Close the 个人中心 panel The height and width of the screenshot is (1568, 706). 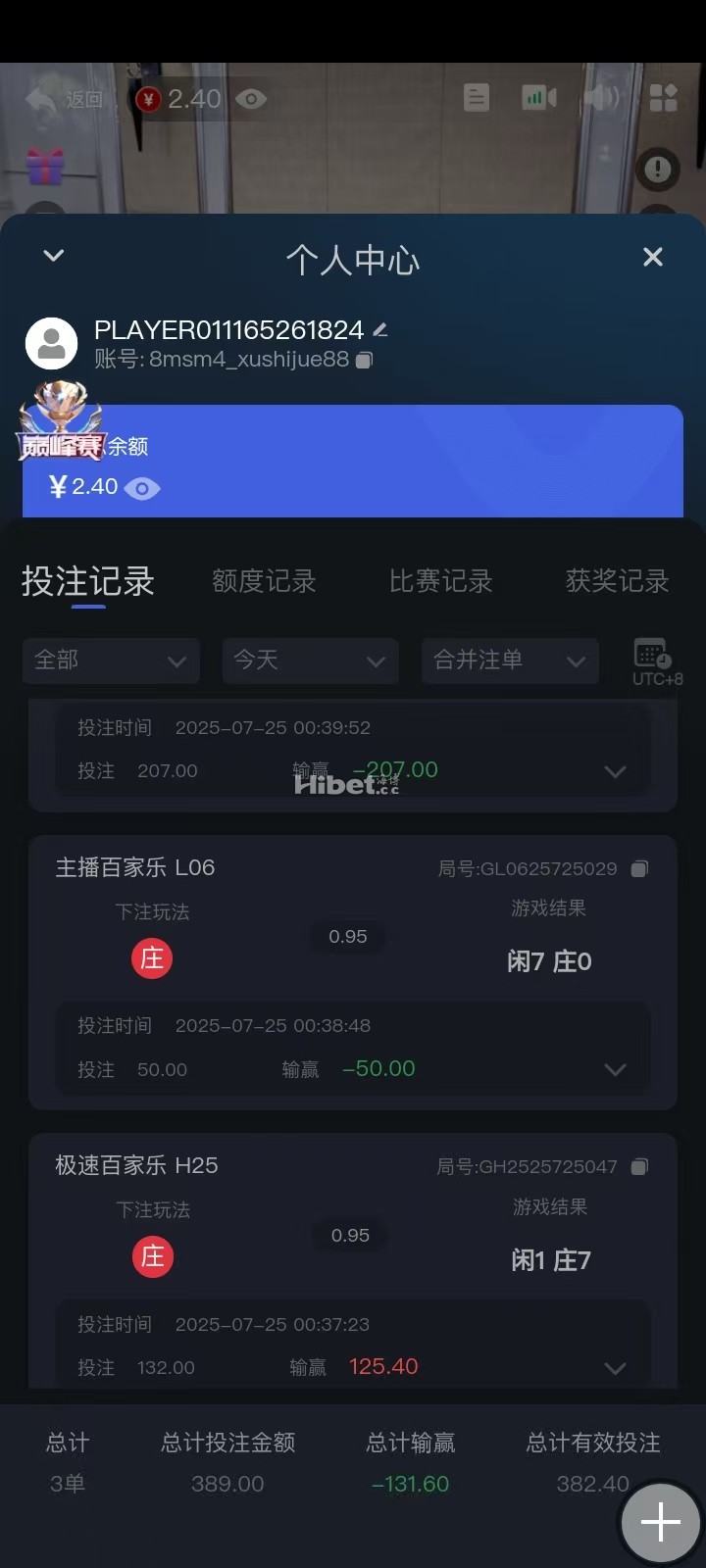(652, 257)
